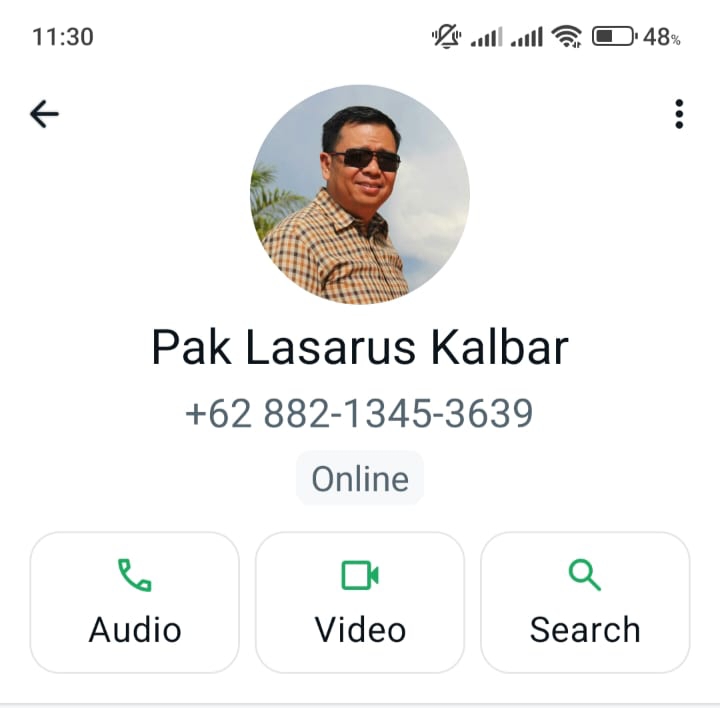Search within this chat
Viewport: 720px width, 708px height.
pyautogui.click(x=585, y=602)
